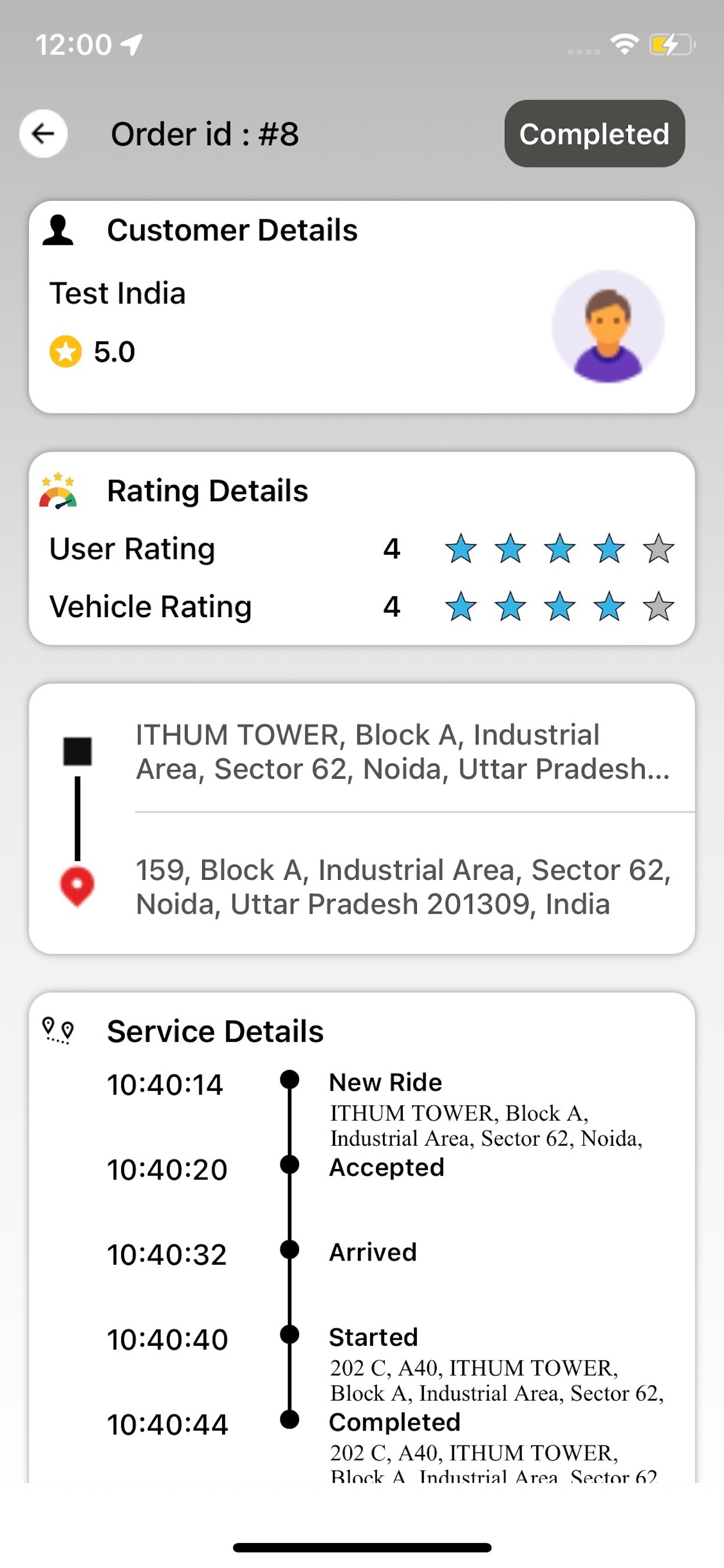Tap the Completed status button
The image size is (724, 1568).
[x=595, y=134]
